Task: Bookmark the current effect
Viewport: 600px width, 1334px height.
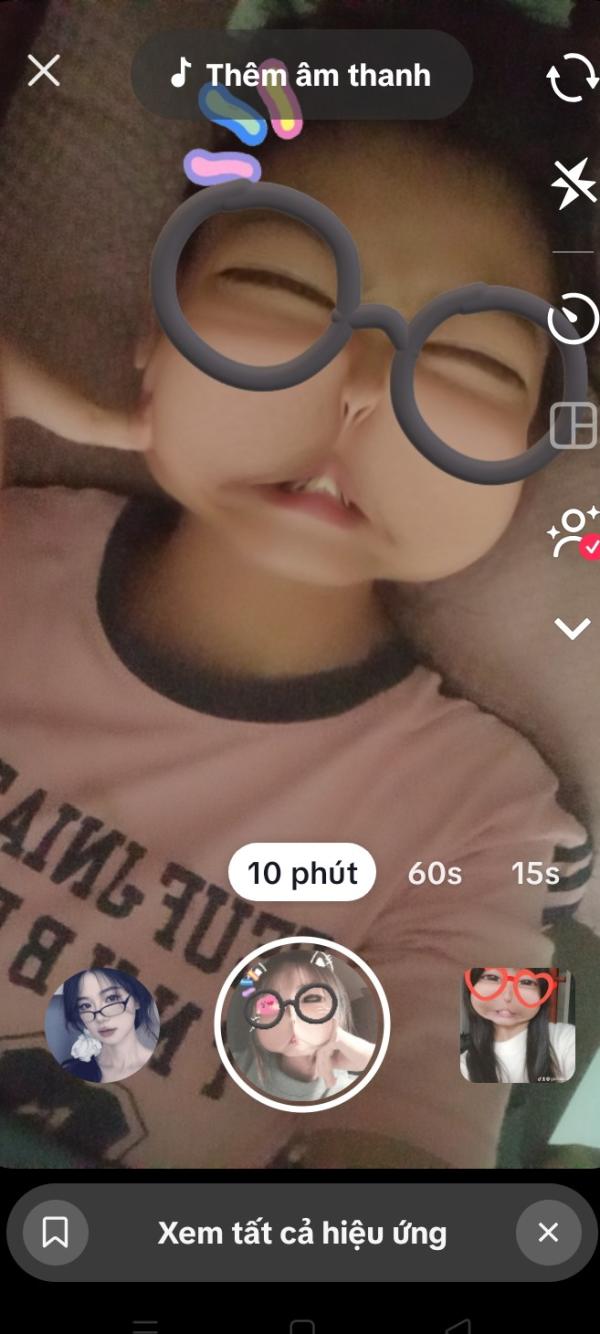Action: click(x=56, y=1233)
